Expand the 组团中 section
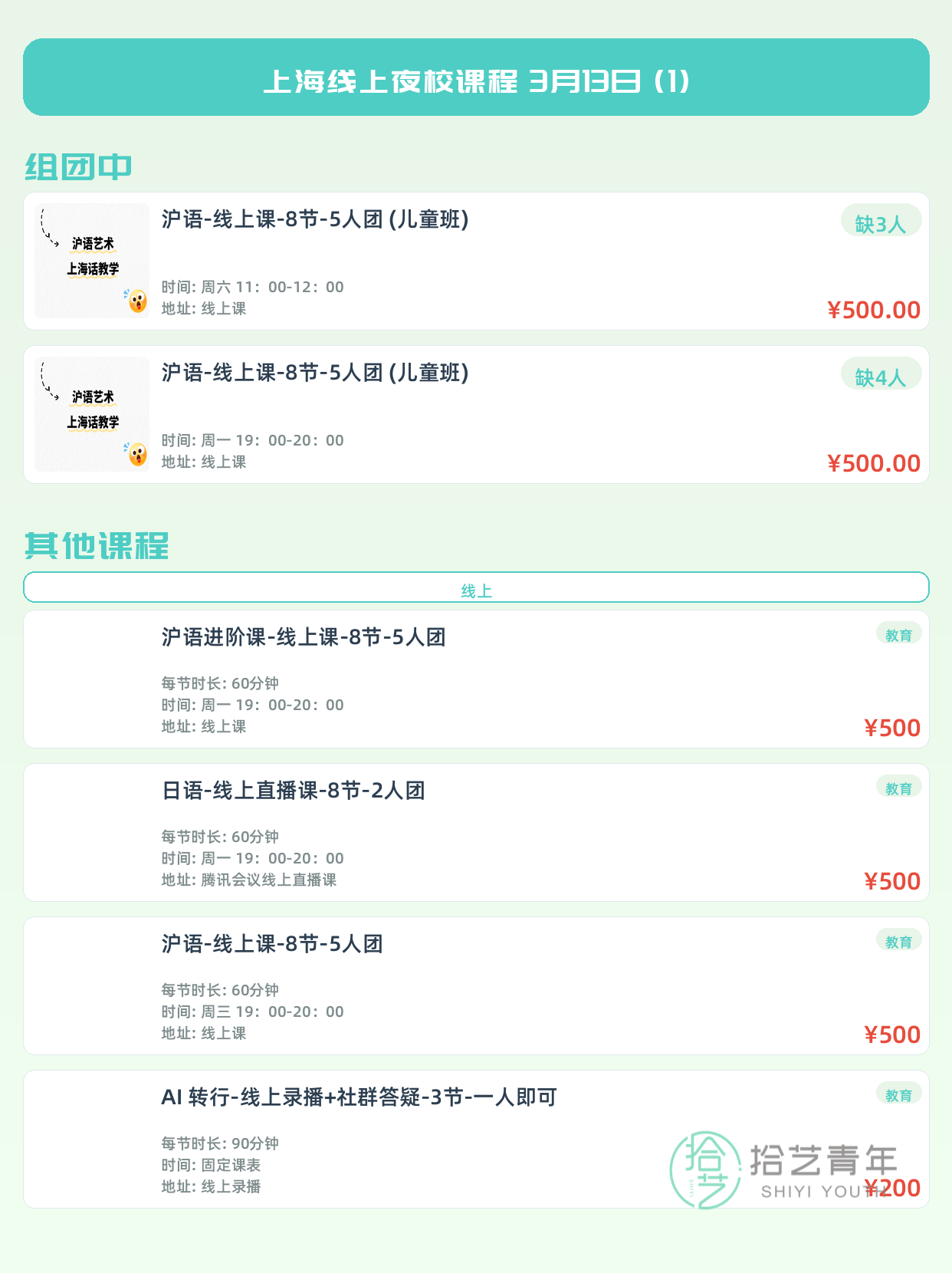This screenshot has width=952, height=1273. pos(77,164)
